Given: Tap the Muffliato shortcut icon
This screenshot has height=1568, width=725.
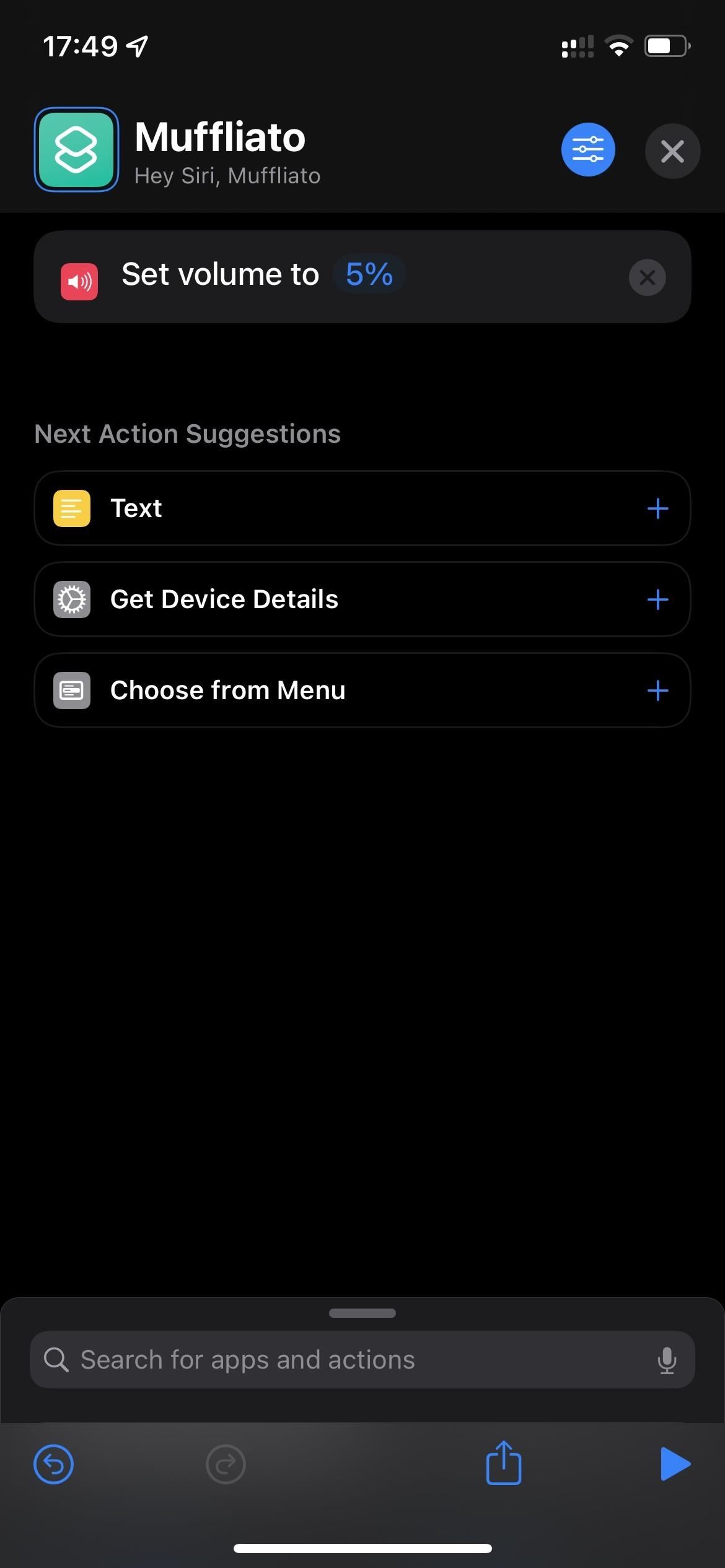Looking at the screenshot, I should 76,149.
